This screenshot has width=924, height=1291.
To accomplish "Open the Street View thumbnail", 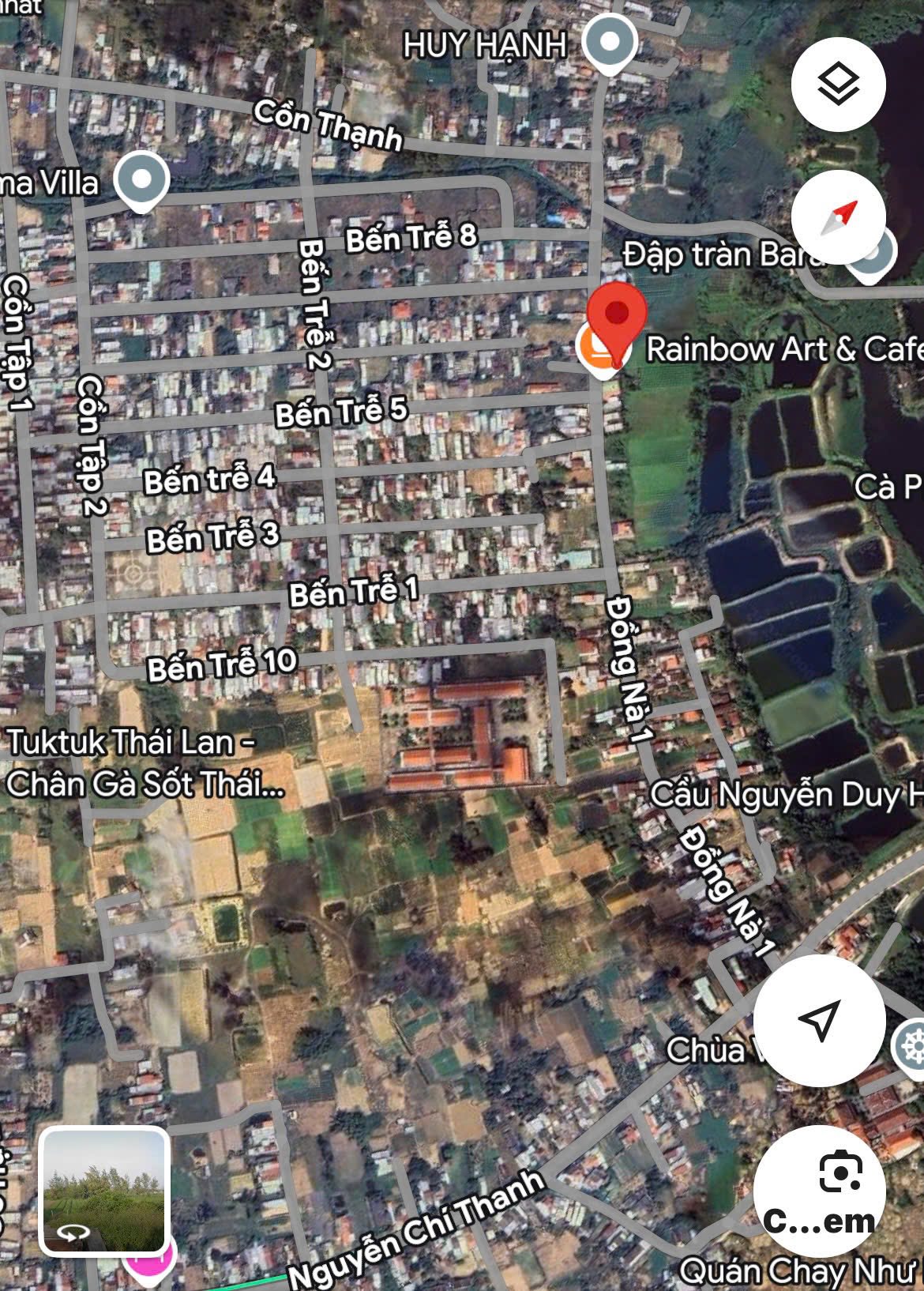I will pyautogui.click(x=104, y=1191).
